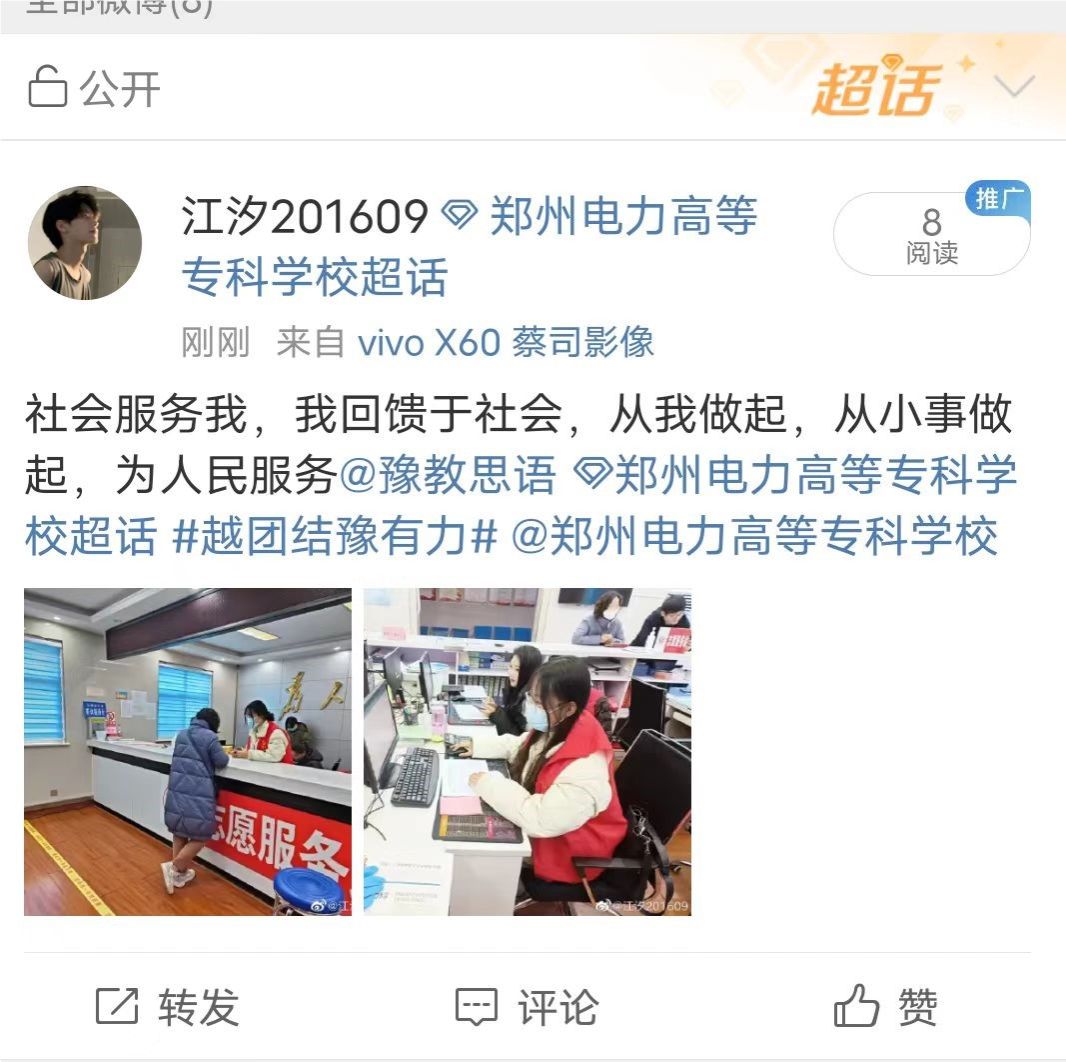The width and height of the screenshot is (1066, 1062).
Task: Open the @豫教思语 mention
Action: [446, 476]
